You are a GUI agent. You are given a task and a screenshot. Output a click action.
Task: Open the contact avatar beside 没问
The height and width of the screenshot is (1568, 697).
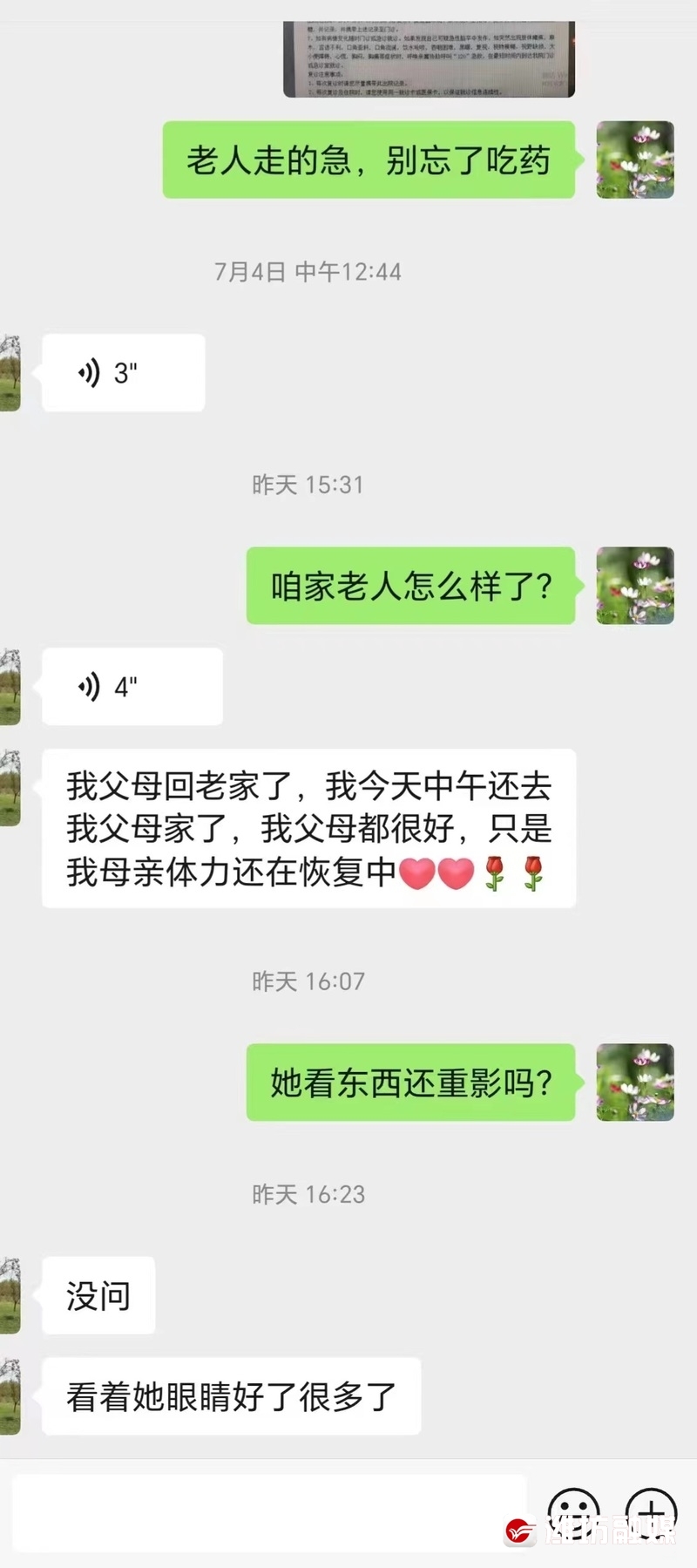pyautogui.click(x=10, y=1295)
